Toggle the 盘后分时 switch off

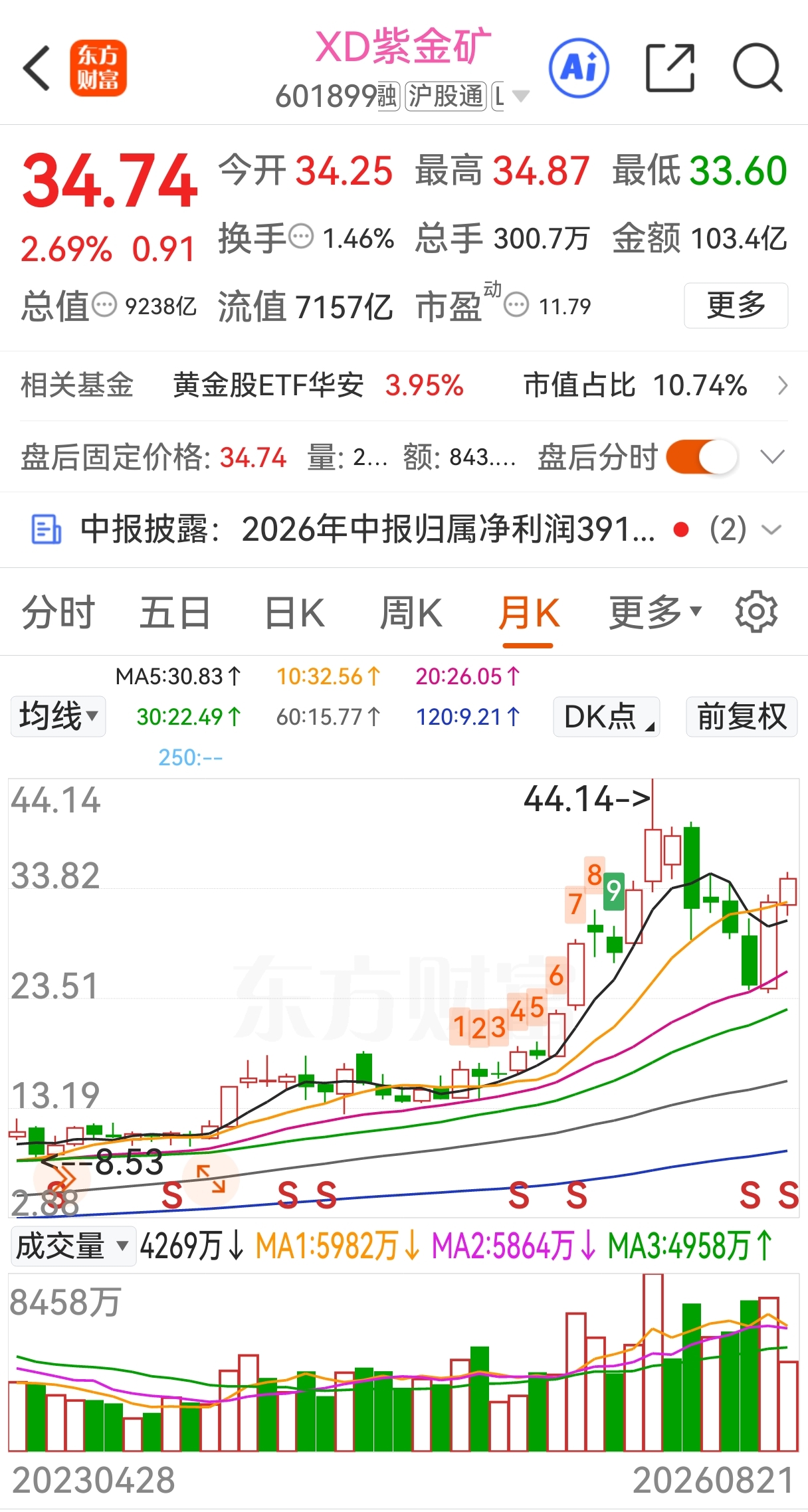[x=702, y=457]
